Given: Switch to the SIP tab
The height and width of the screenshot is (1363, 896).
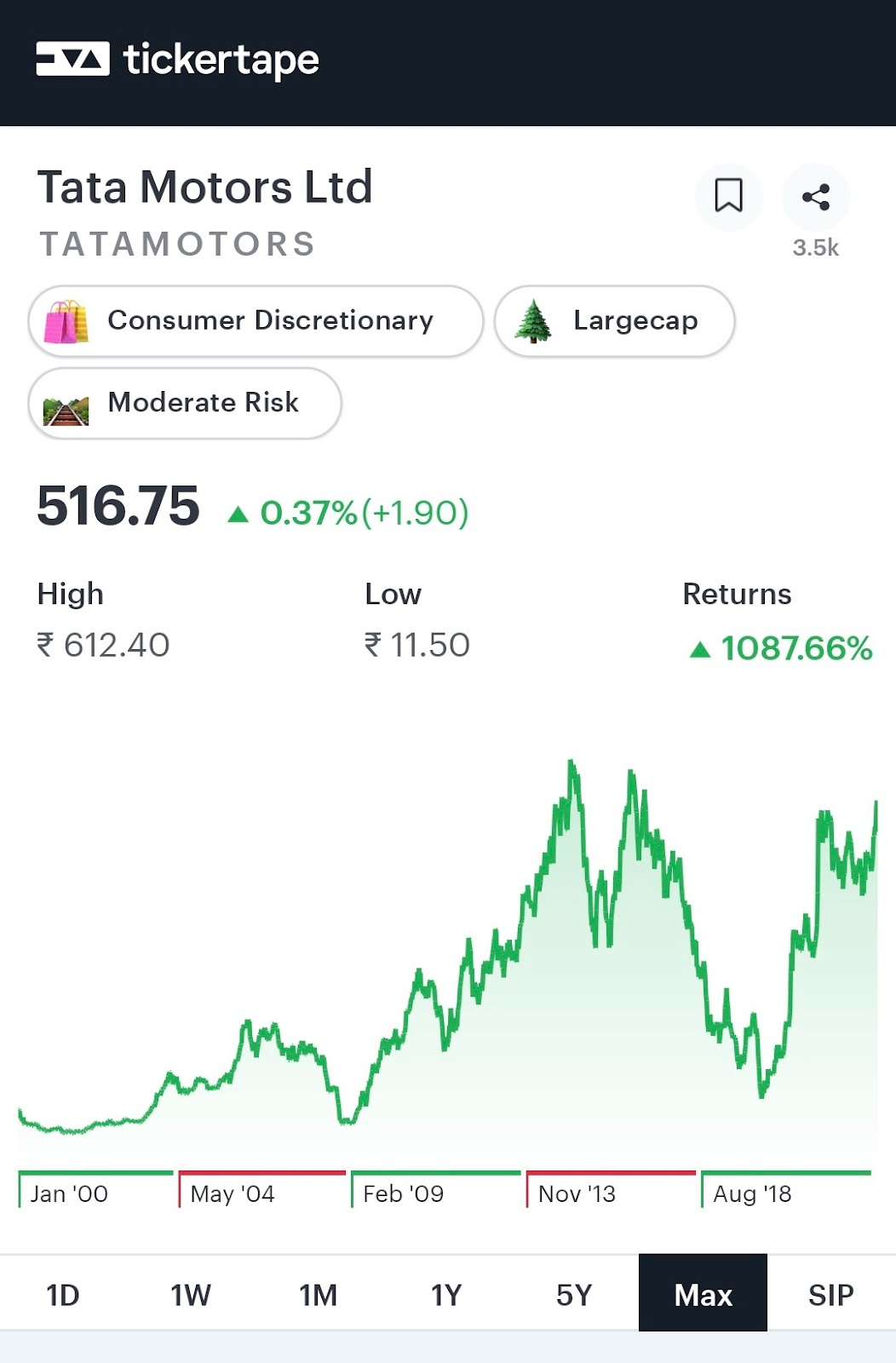Looking at the screenshot, I should pyautogui.click(x=830, y=1296).
